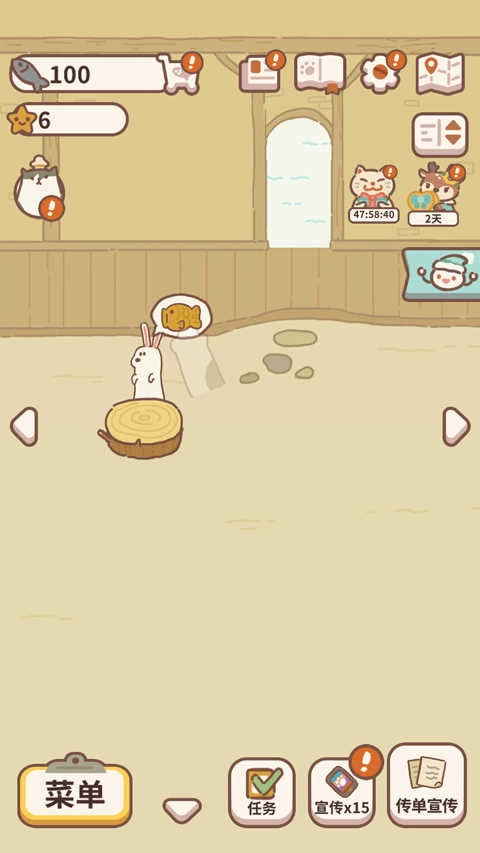Go to the next area with right arrow
The height and width of the screenshot is (853, 480).
tap(456, 426)
